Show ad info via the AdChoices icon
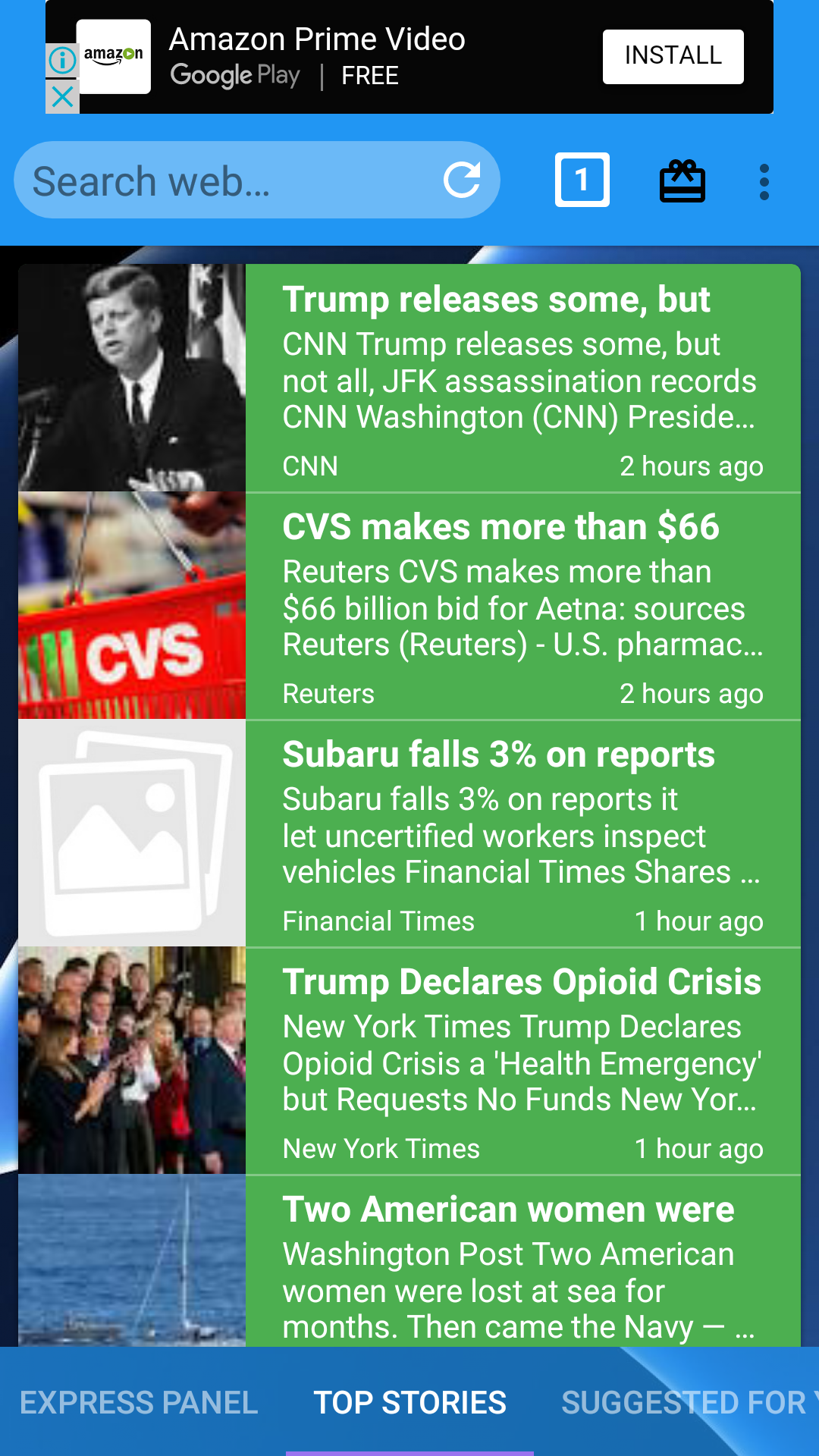This screenshot has height=1456, width=819. click(62, 60)
